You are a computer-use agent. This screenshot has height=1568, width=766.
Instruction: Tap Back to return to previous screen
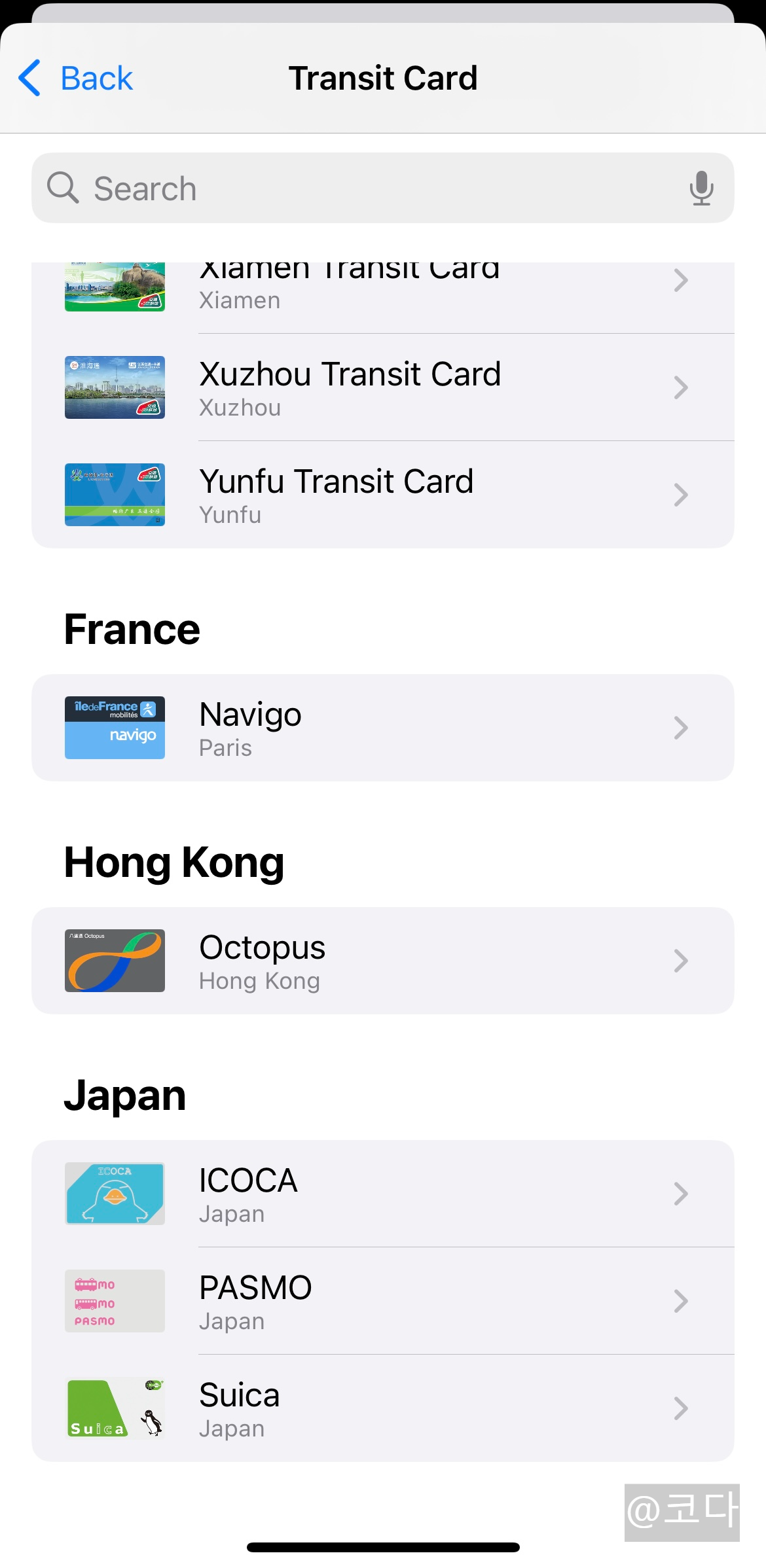(74, 77)
